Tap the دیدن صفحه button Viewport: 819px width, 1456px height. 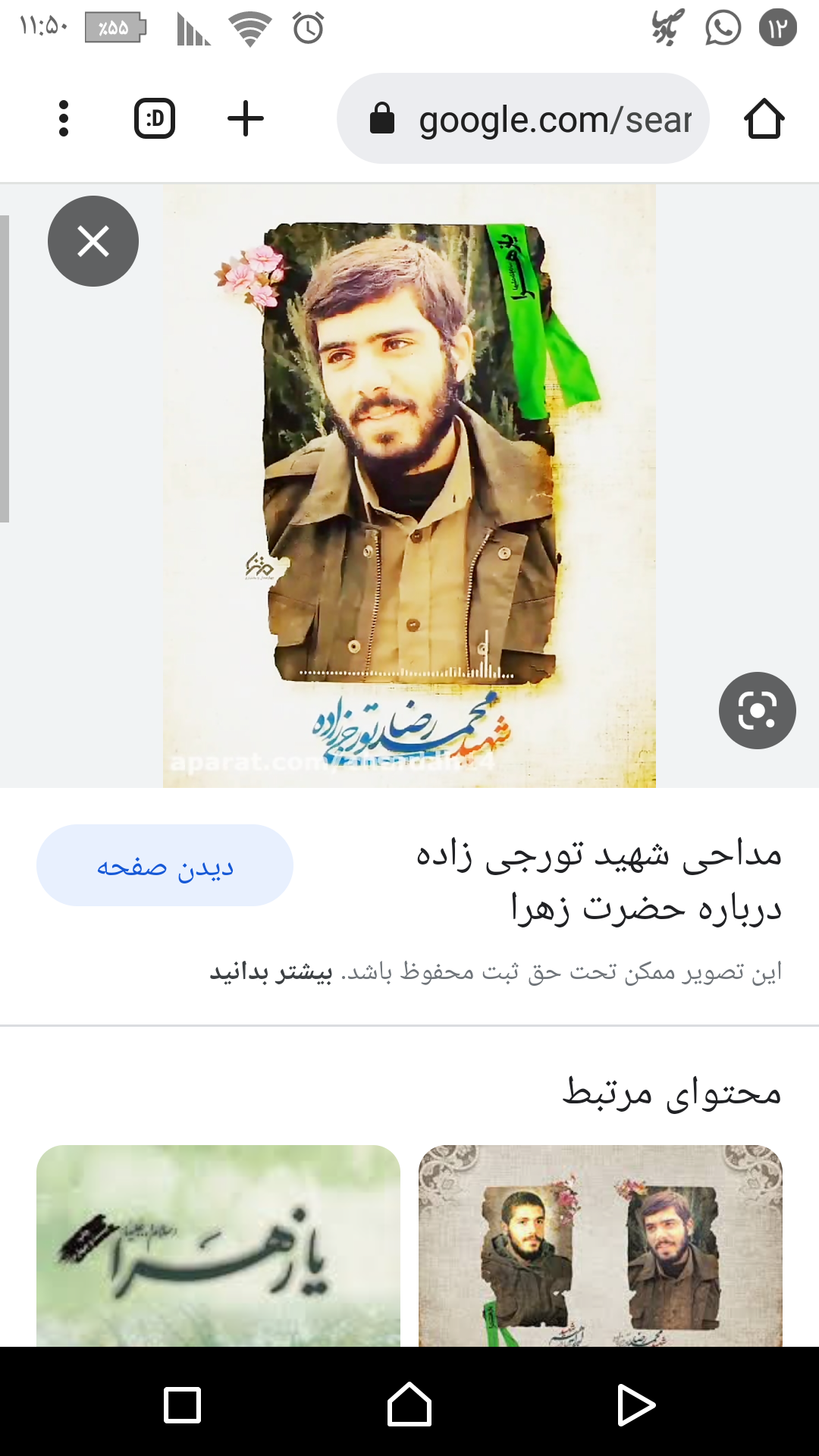point(165,865)
